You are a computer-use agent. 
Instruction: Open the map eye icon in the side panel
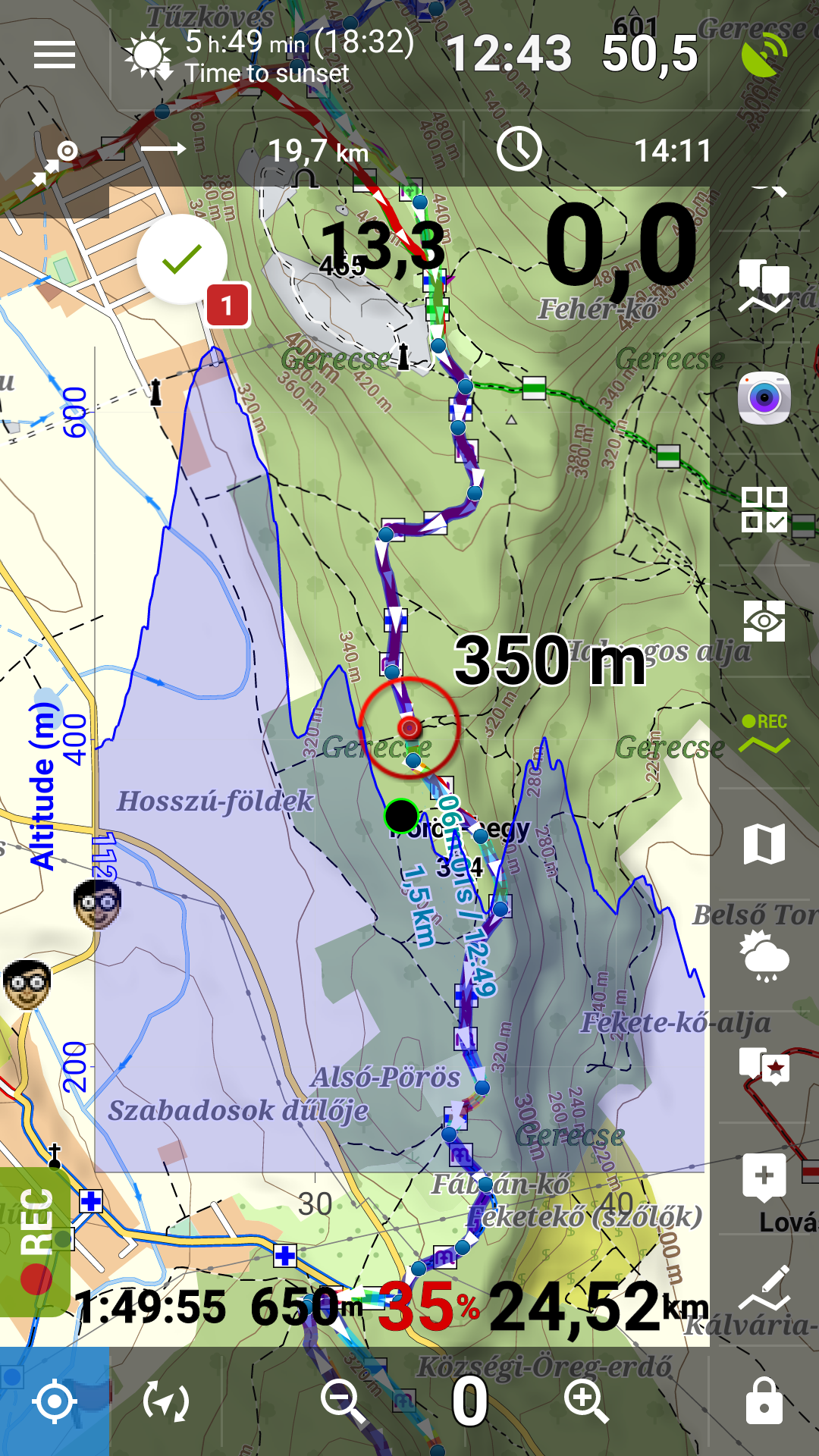764,621
